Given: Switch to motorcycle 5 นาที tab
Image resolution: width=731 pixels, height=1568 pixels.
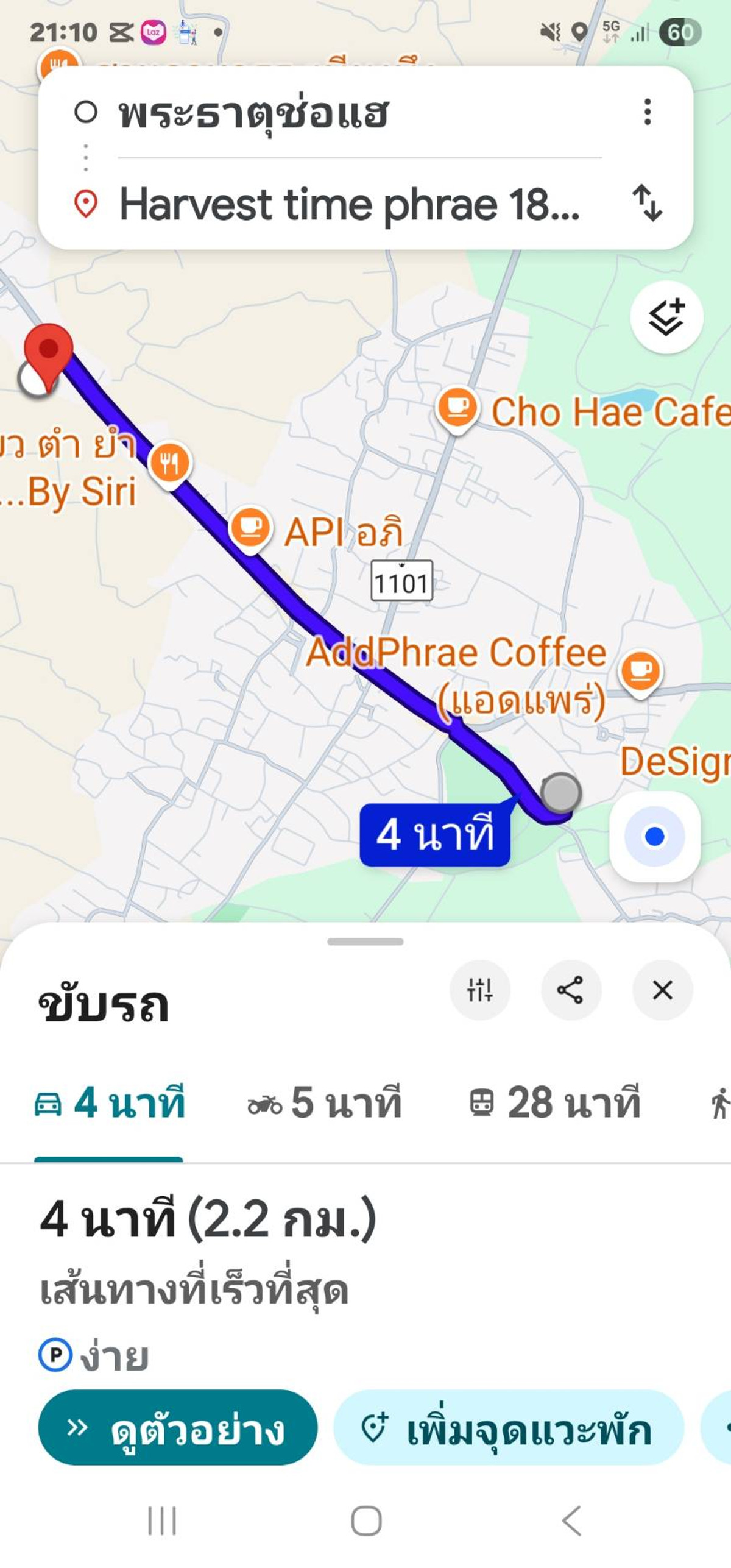Looking at the screenshot, I should (x=325, y=1103).
